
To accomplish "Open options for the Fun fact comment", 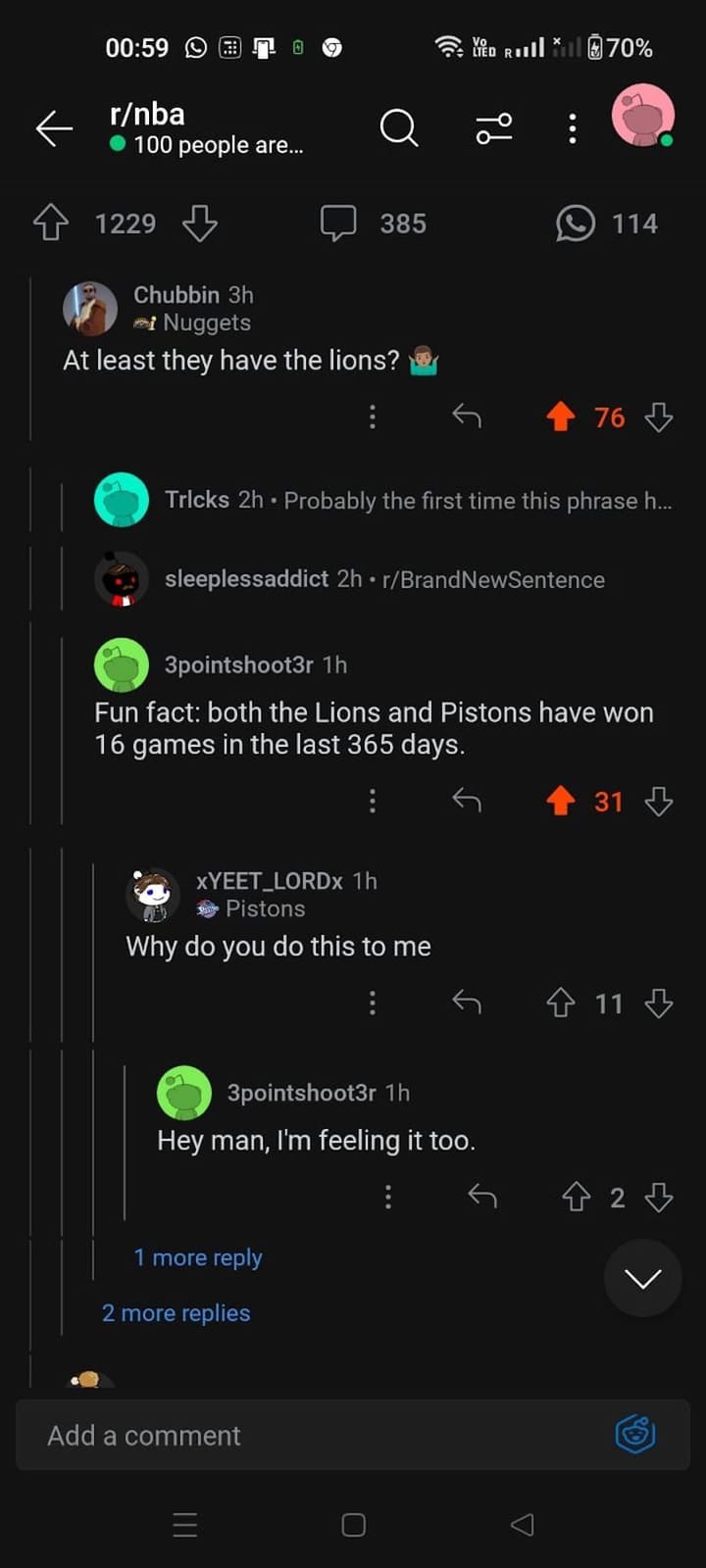I will click(x=373, y=802).
